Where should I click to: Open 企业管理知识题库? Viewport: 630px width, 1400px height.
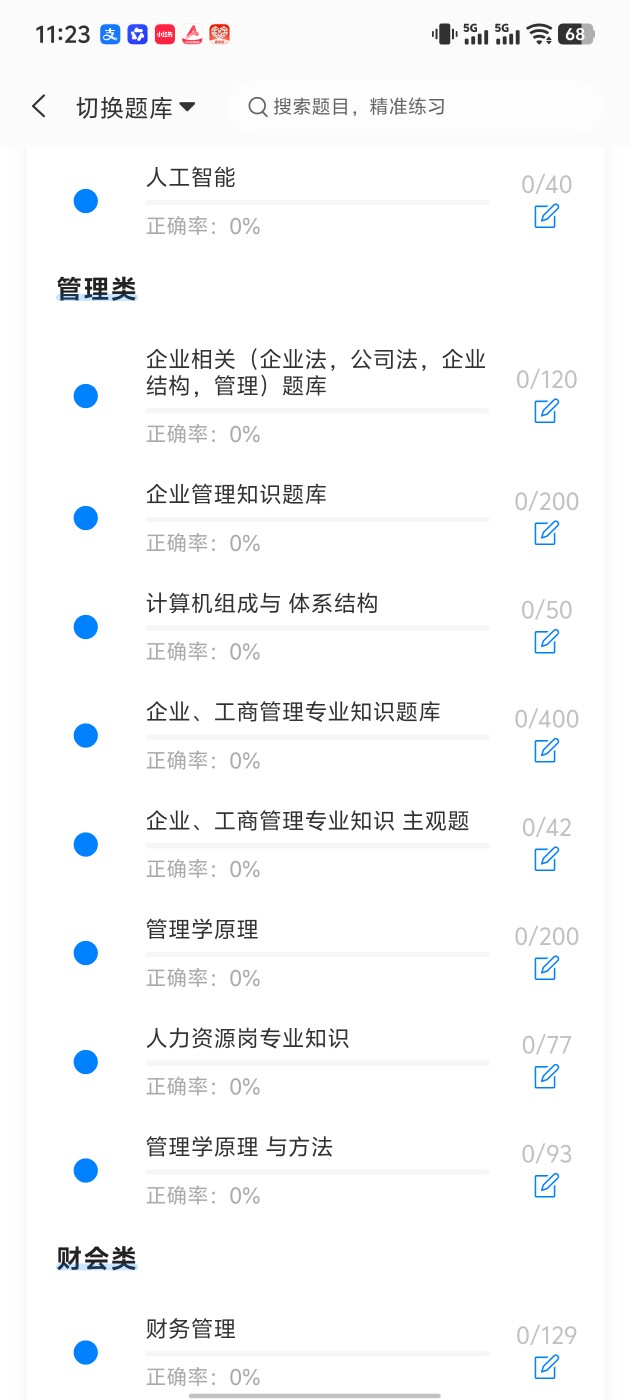pos(316,518)
